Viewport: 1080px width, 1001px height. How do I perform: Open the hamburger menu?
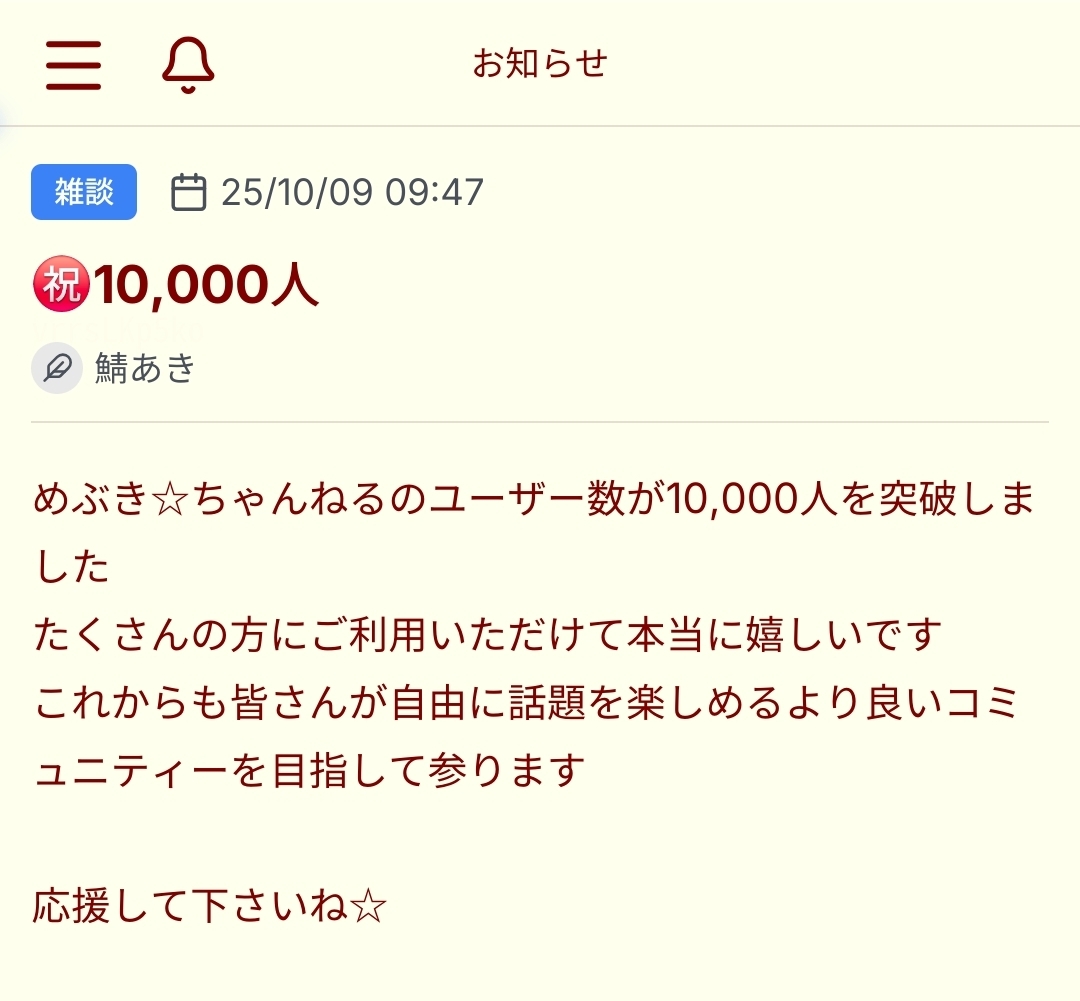pos(73,66)
